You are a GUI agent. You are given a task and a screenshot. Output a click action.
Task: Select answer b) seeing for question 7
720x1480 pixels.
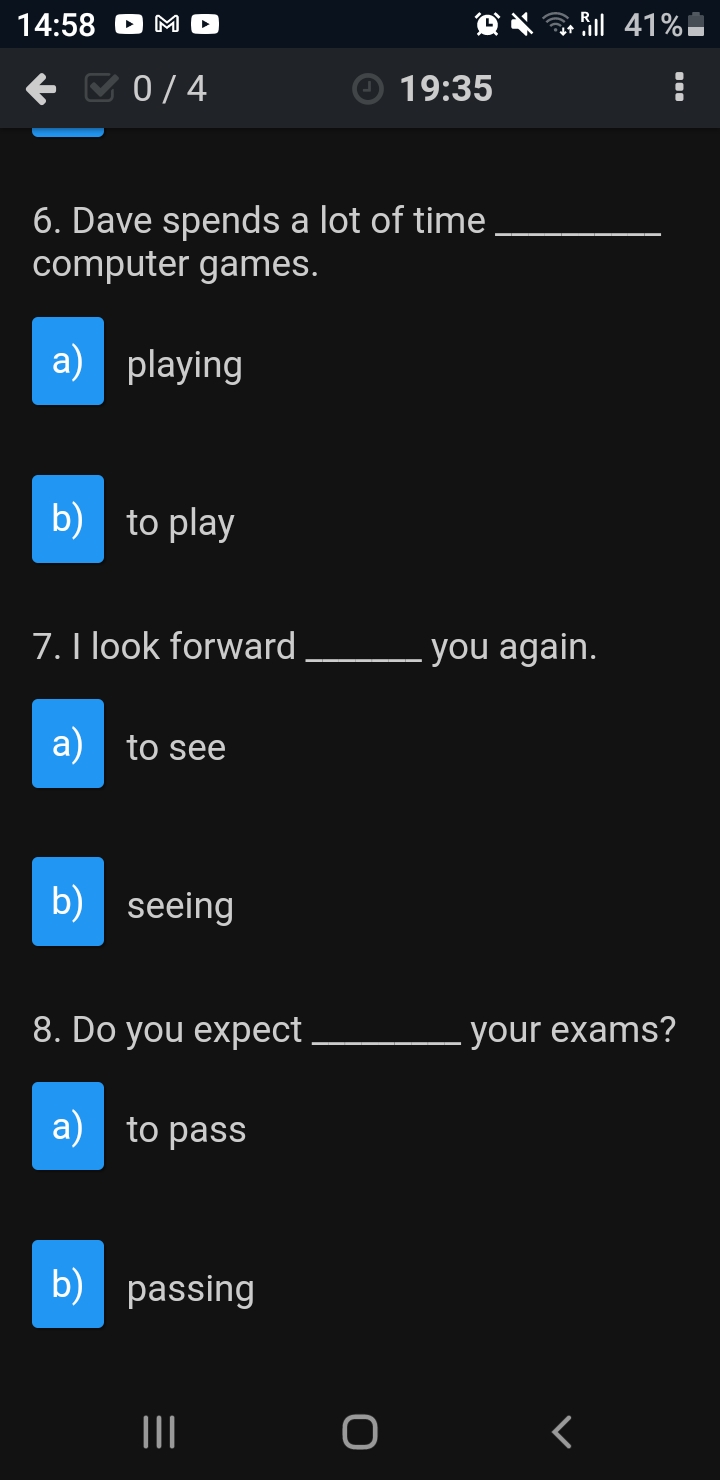[x=68, y=902]
